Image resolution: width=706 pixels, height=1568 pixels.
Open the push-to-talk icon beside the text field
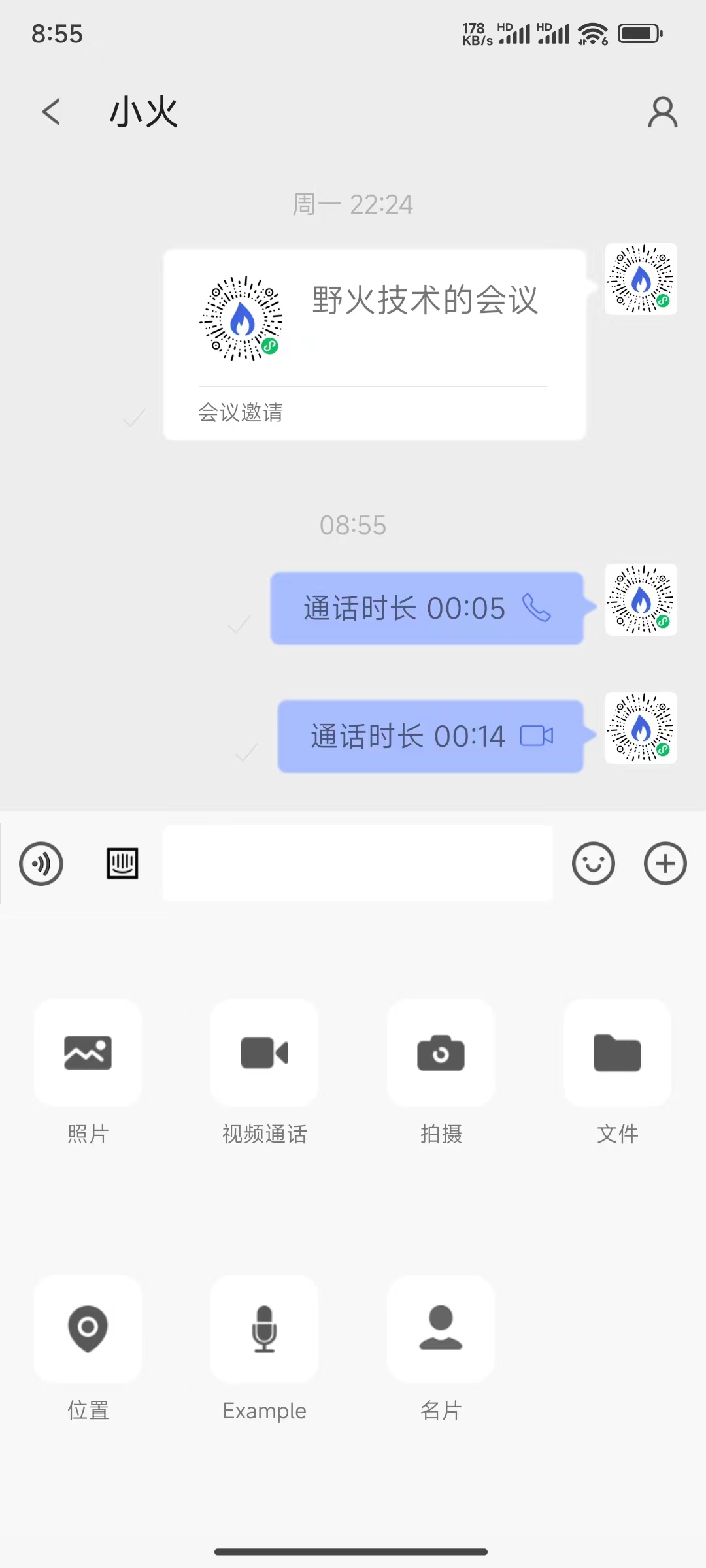click(123, 864)
